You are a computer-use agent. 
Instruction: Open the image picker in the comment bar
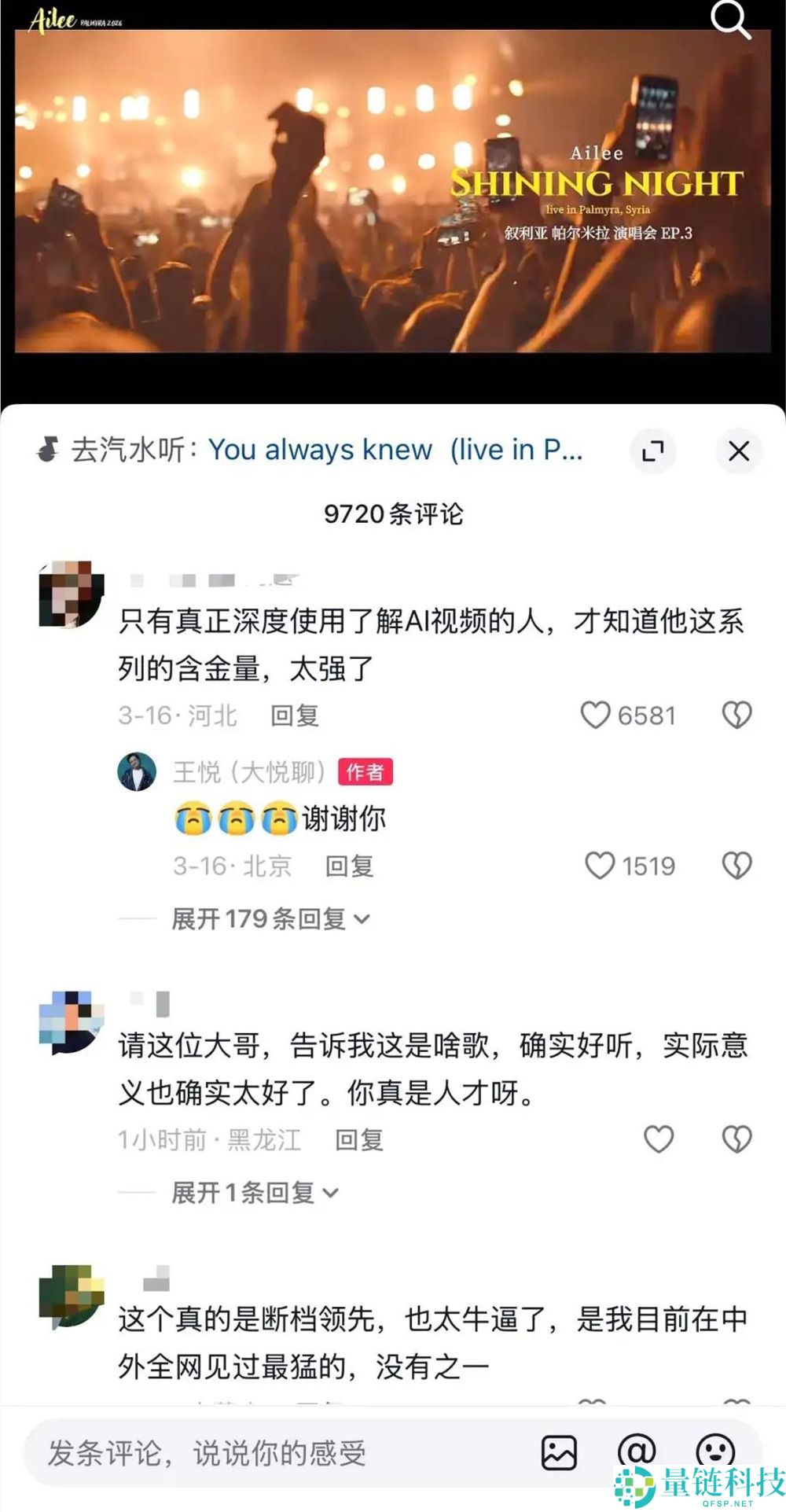(x=560, y=1453)
